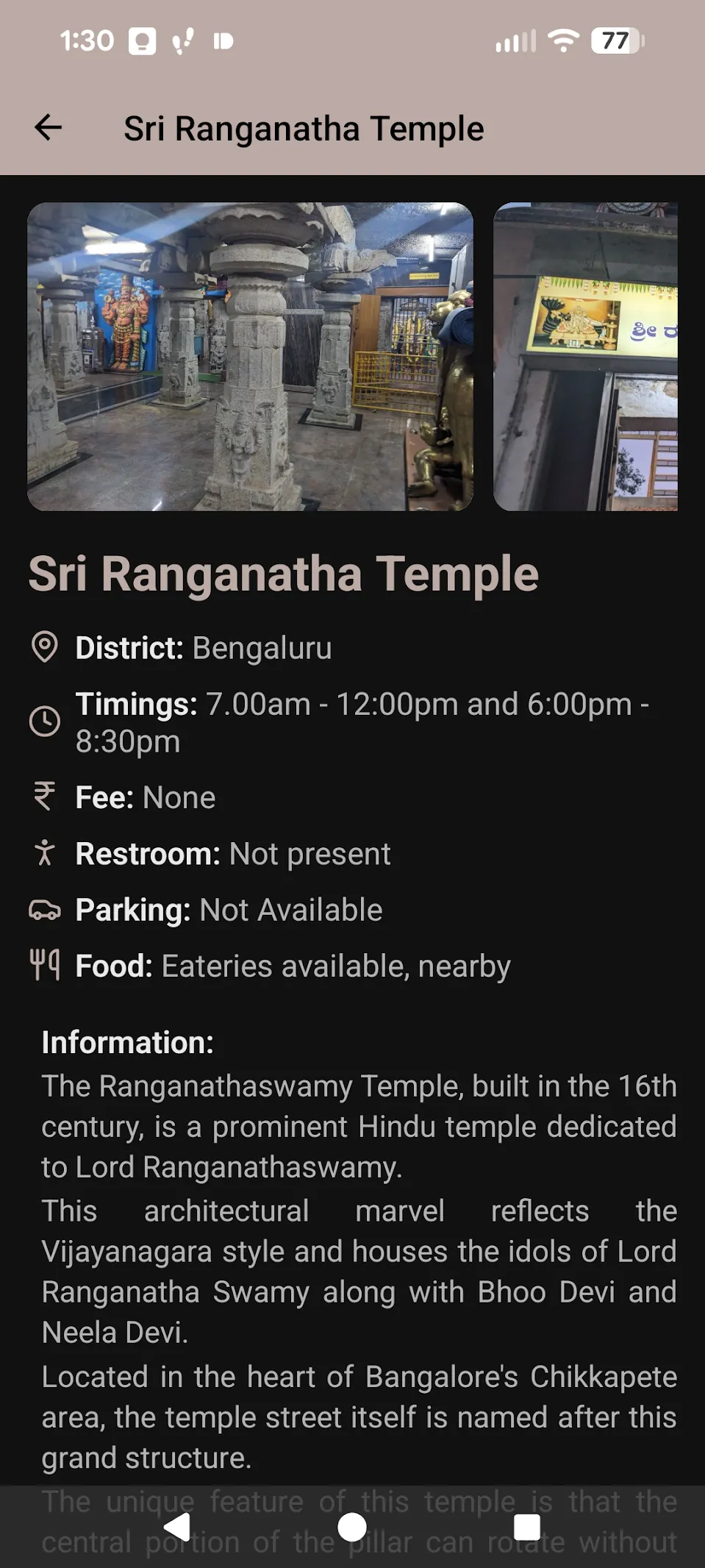Go back using the top bar arrow
The width and height of the screenshot is (705, 1568).
[x=49, y=128]
